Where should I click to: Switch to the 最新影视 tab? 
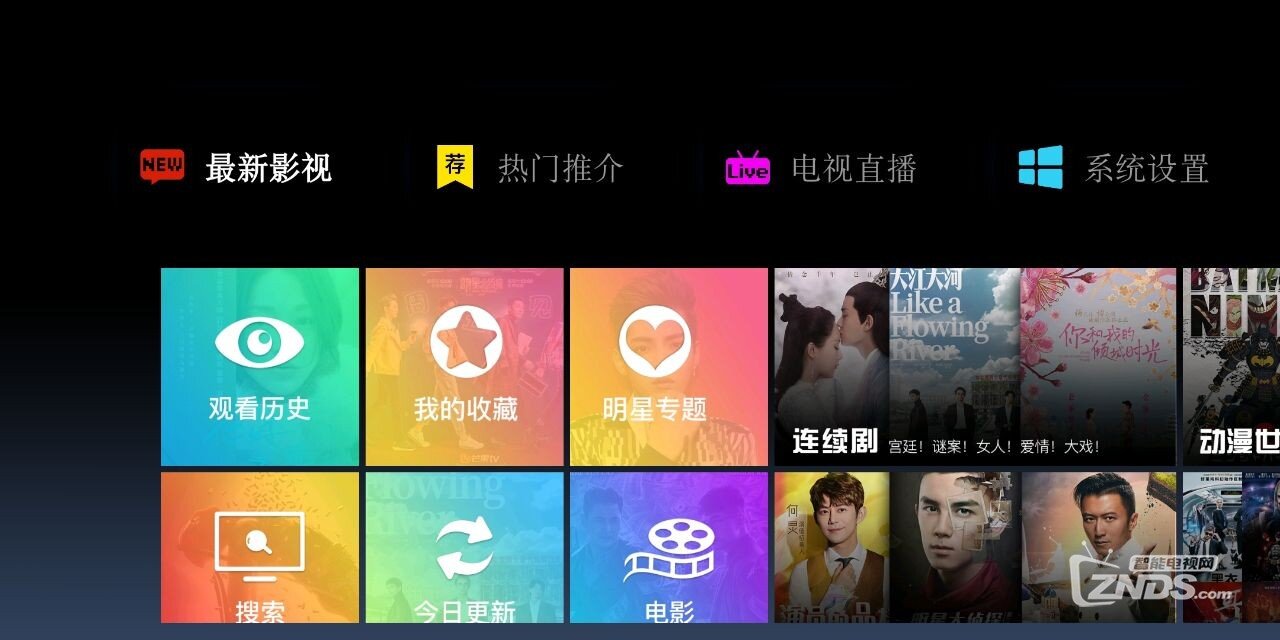click(237, 168)
